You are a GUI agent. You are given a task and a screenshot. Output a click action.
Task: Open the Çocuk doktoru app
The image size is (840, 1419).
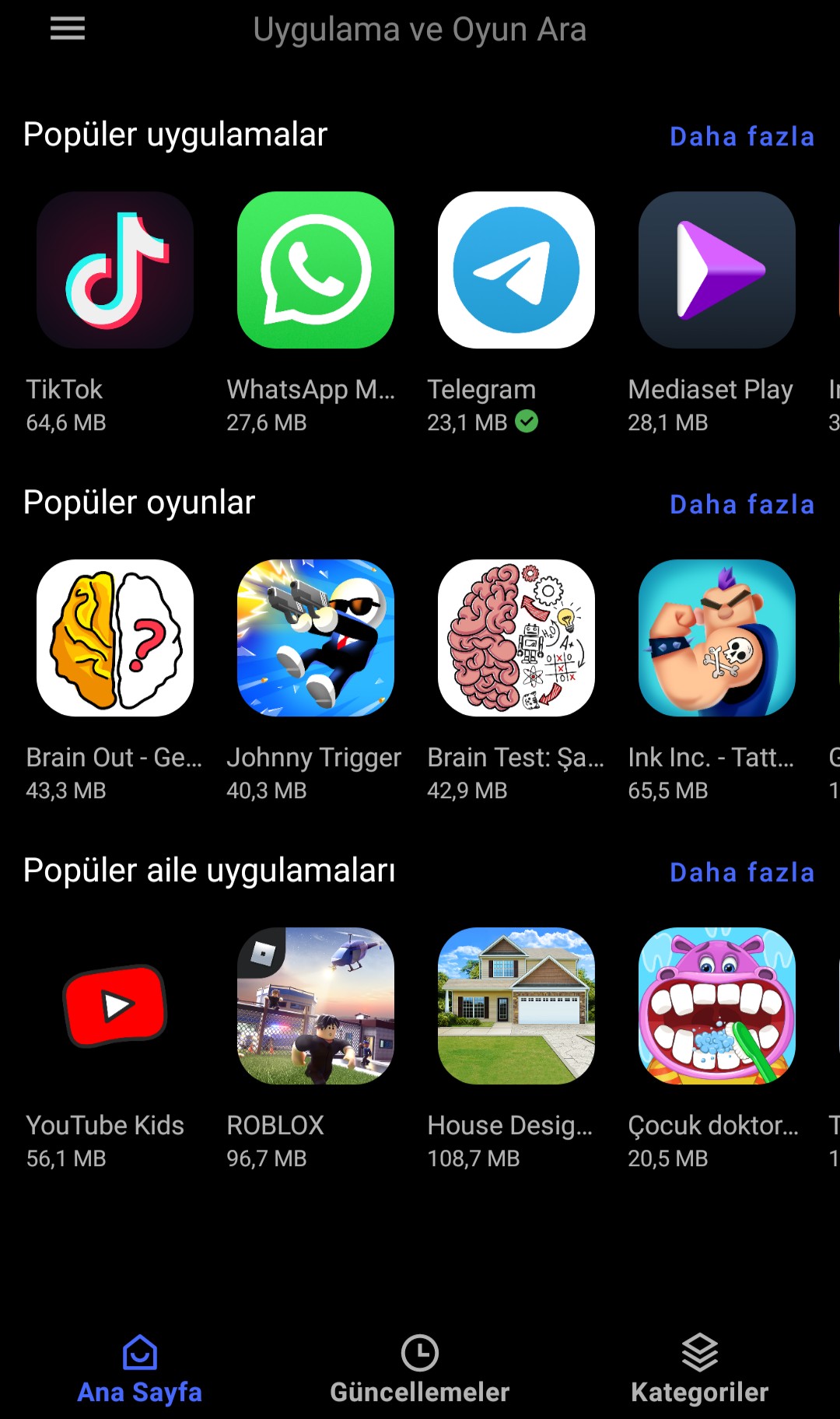point(717,1006)
